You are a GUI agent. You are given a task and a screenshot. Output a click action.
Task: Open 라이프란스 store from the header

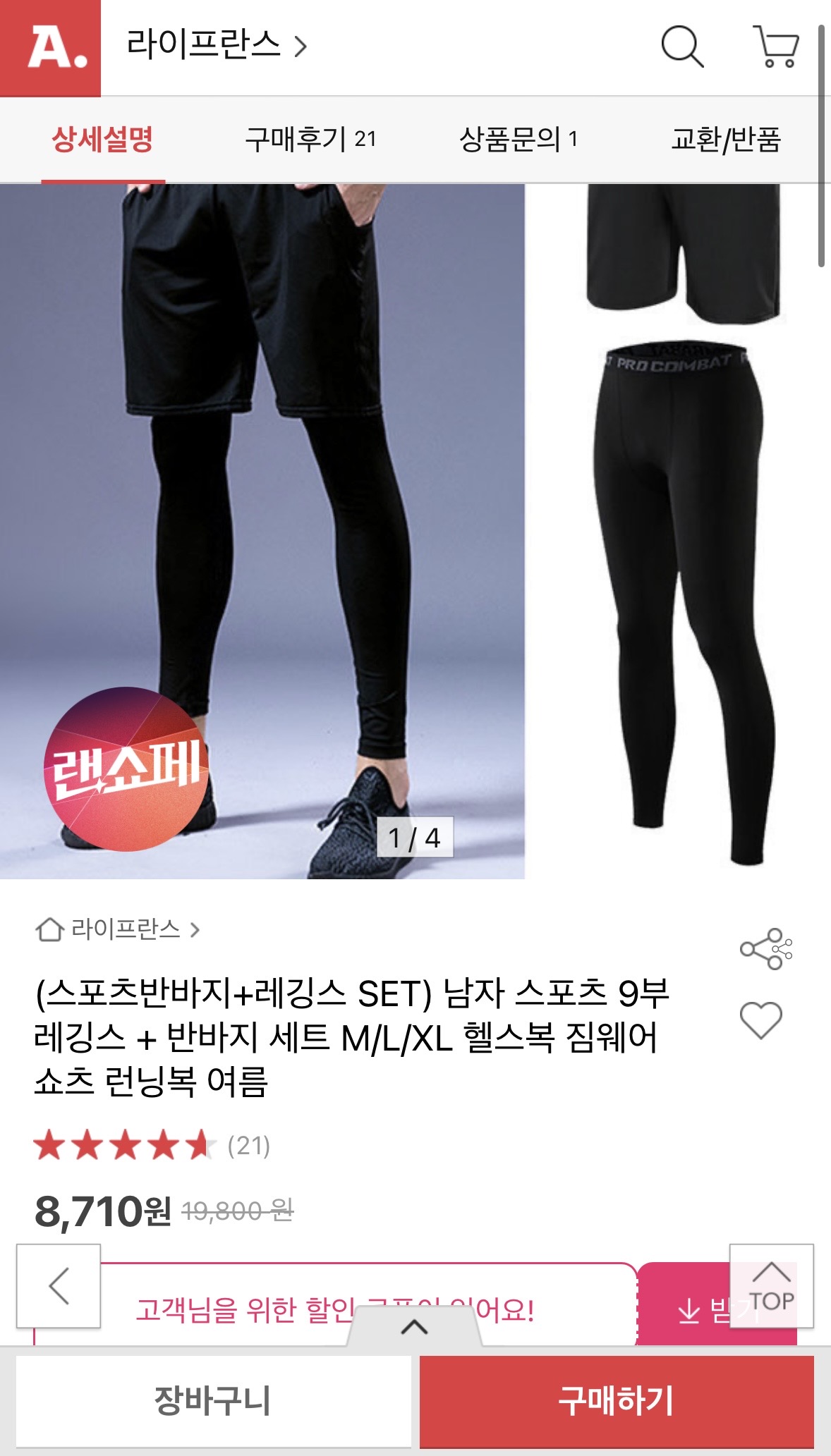point(216,46)
